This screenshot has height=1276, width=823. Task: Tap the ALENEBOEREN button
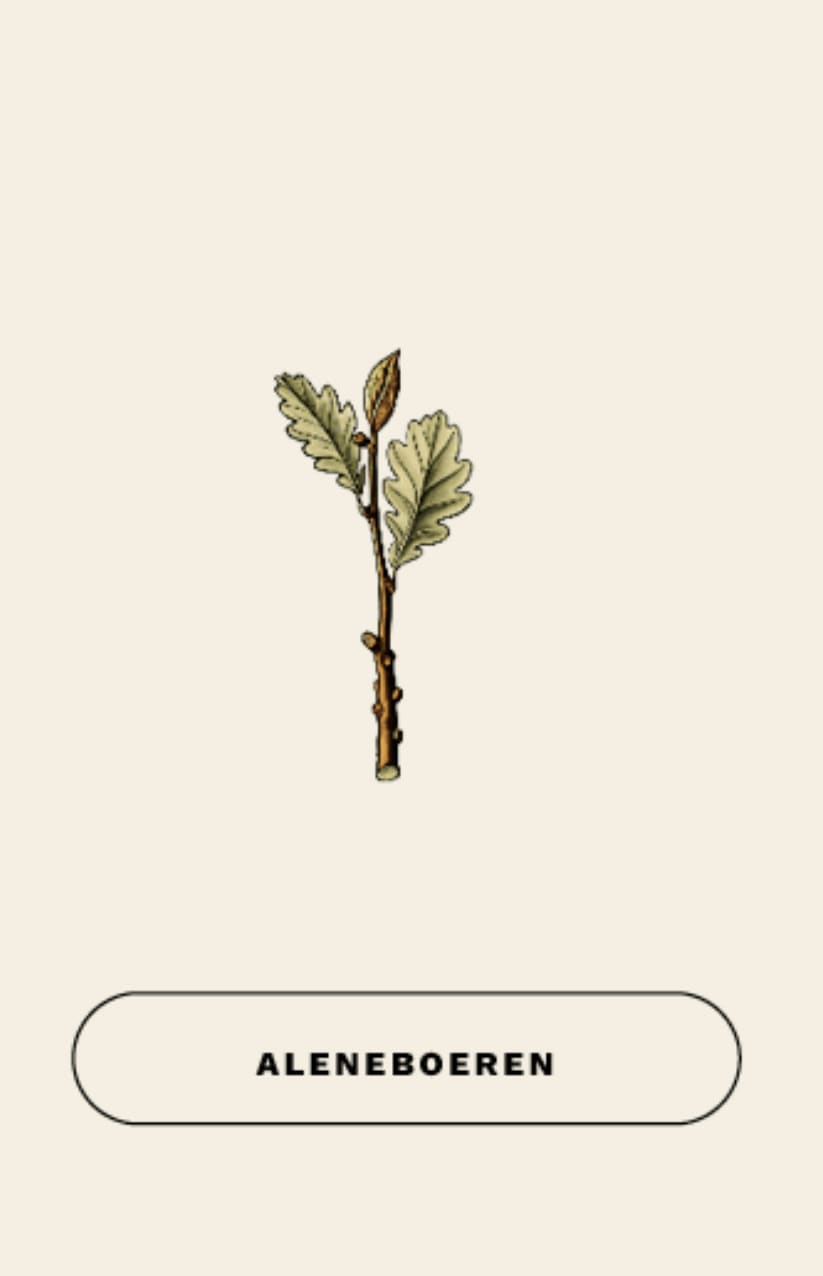[x=406, y=1059]
